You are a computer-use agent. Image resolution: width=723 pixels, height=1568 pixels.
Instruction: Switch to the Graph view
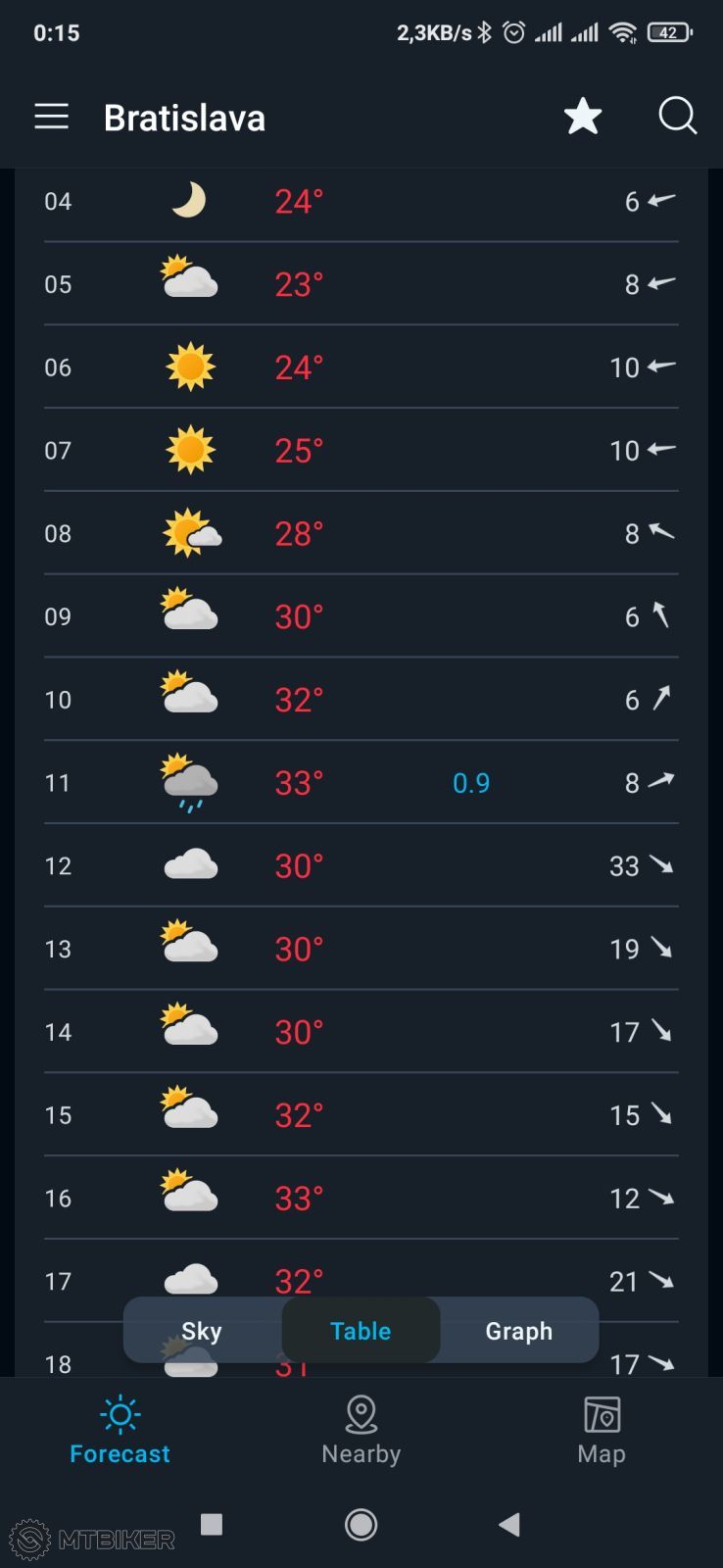518,1330
